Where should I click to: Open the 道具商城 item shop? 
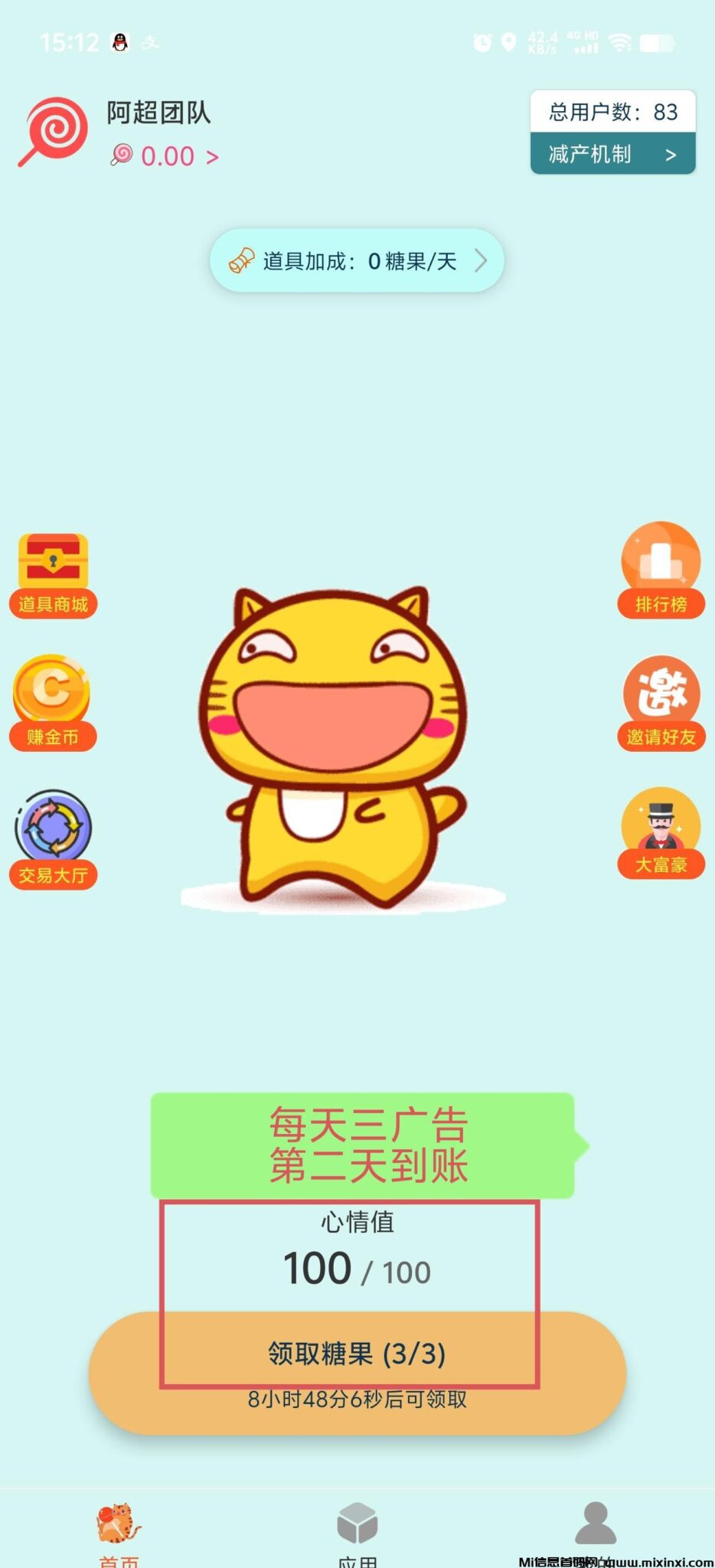(x=53, y=575)
